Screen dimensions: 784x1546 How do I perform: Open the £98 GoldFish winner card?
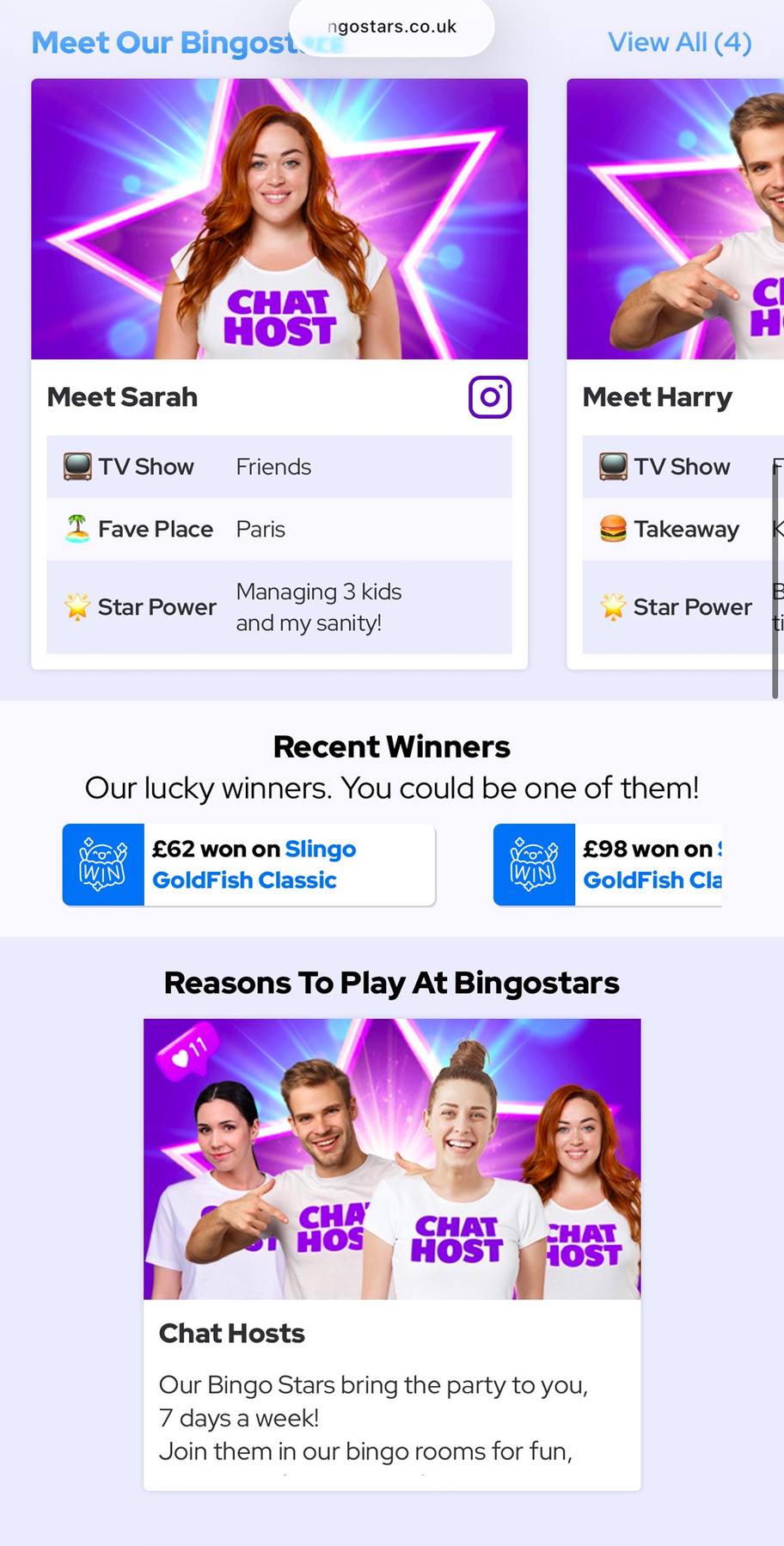click(608, 865)
